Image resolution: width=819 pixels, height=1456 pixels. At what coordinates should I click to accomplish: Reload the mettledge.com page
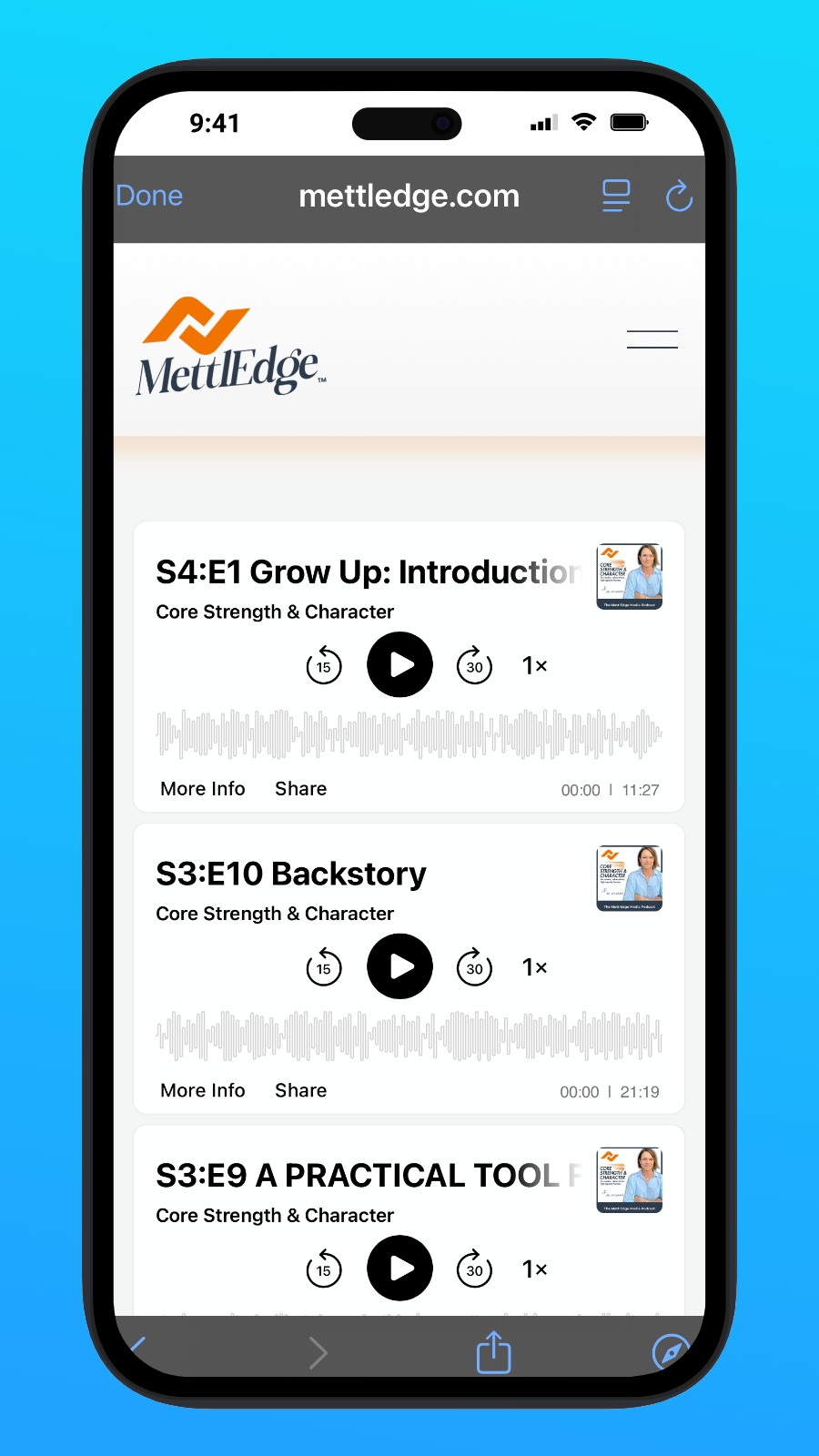tap(679, 196)
